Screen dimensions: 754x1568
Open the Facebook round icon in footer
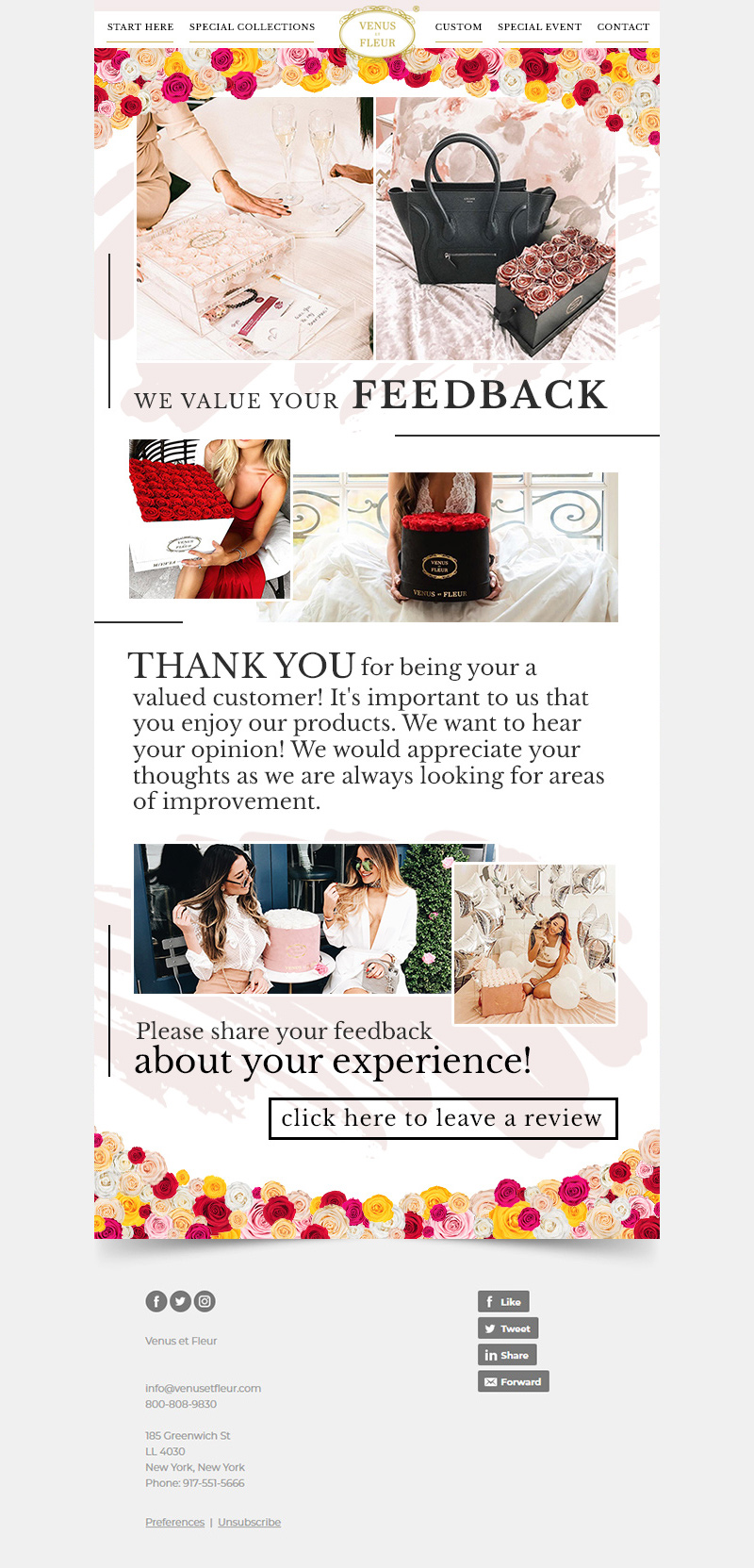(x=156, y=1301)
